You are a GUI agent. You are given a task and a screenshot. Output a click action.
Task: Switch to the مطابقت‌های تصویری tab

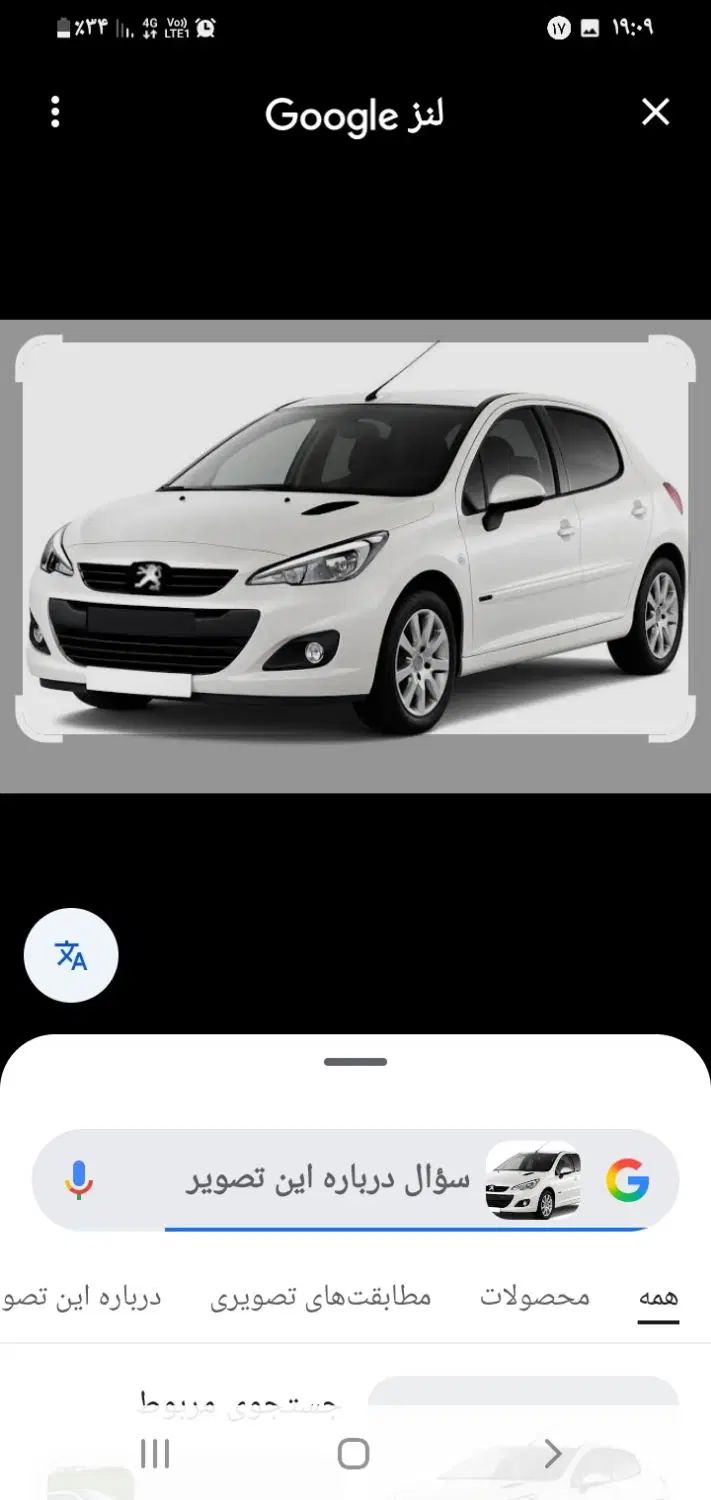[321, 1298]
